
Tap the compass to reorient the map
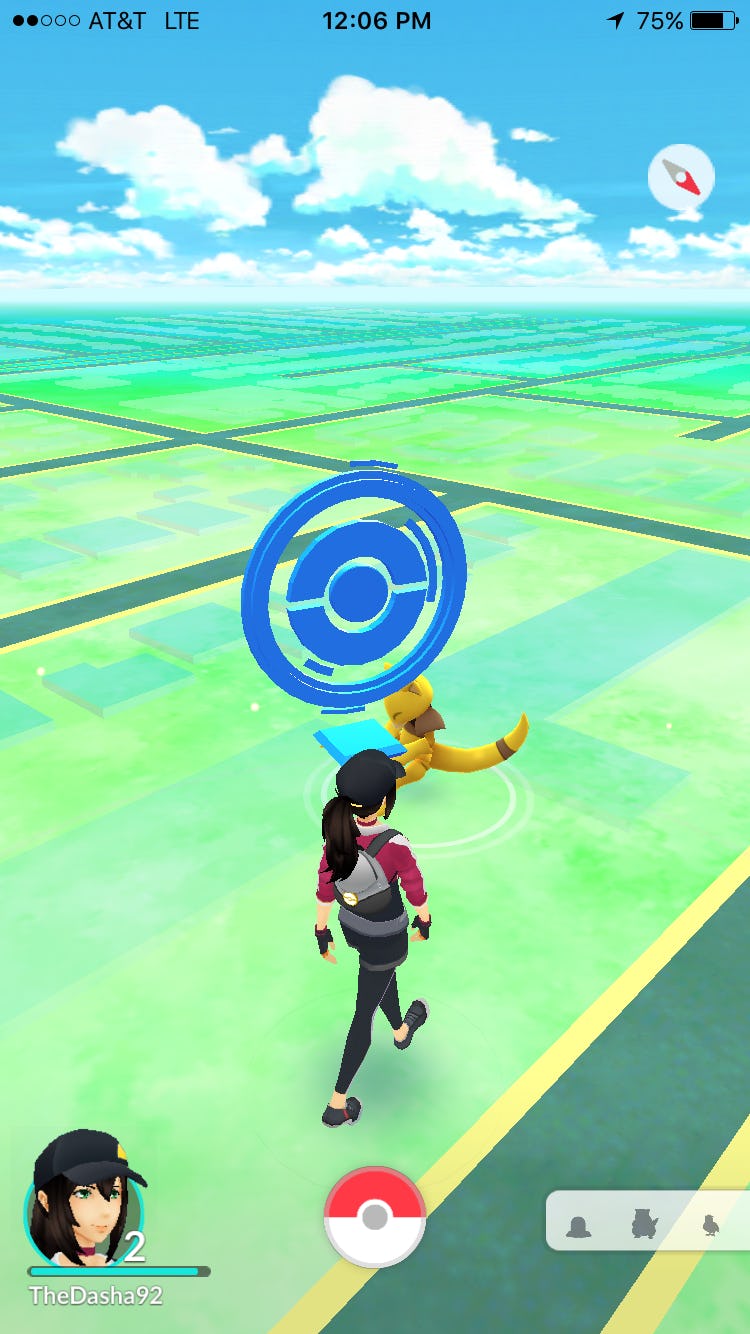[681, 178]
